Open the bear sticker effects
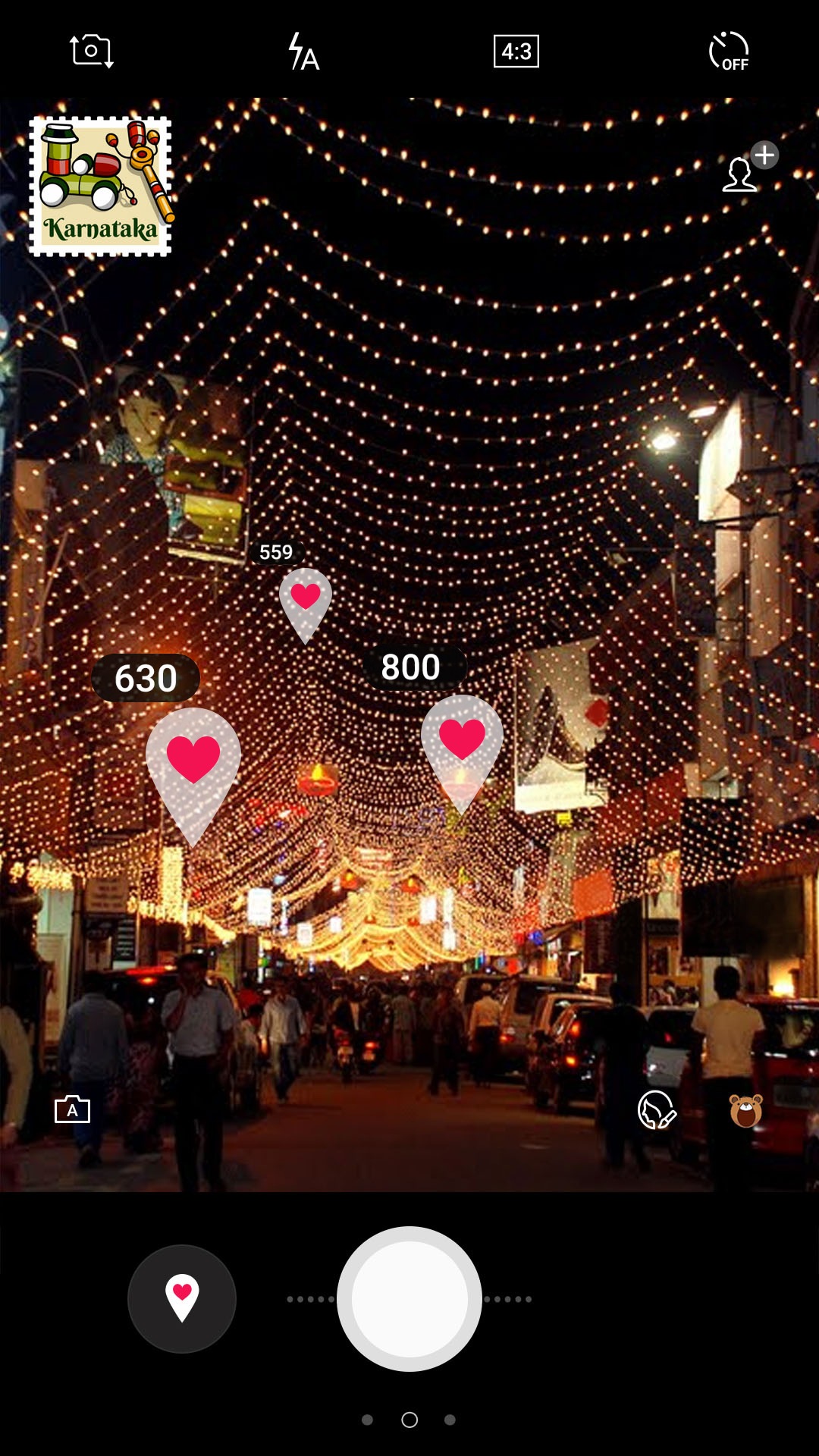 (746, 1111)
